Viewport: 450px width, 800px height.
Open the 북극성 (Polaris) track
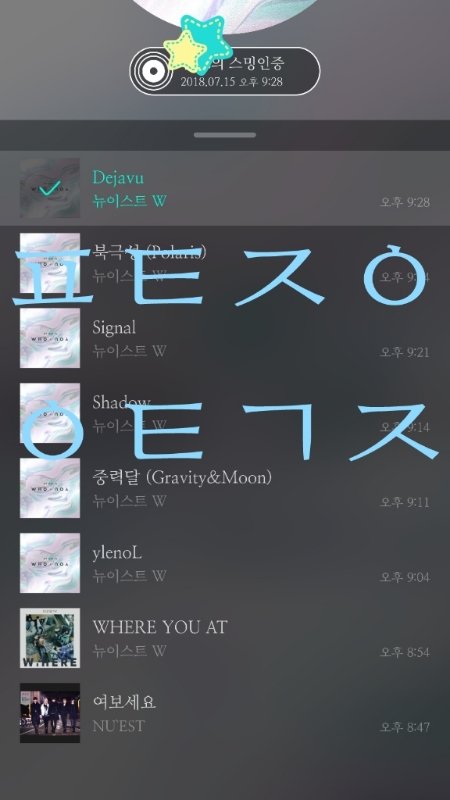[225, 263]
